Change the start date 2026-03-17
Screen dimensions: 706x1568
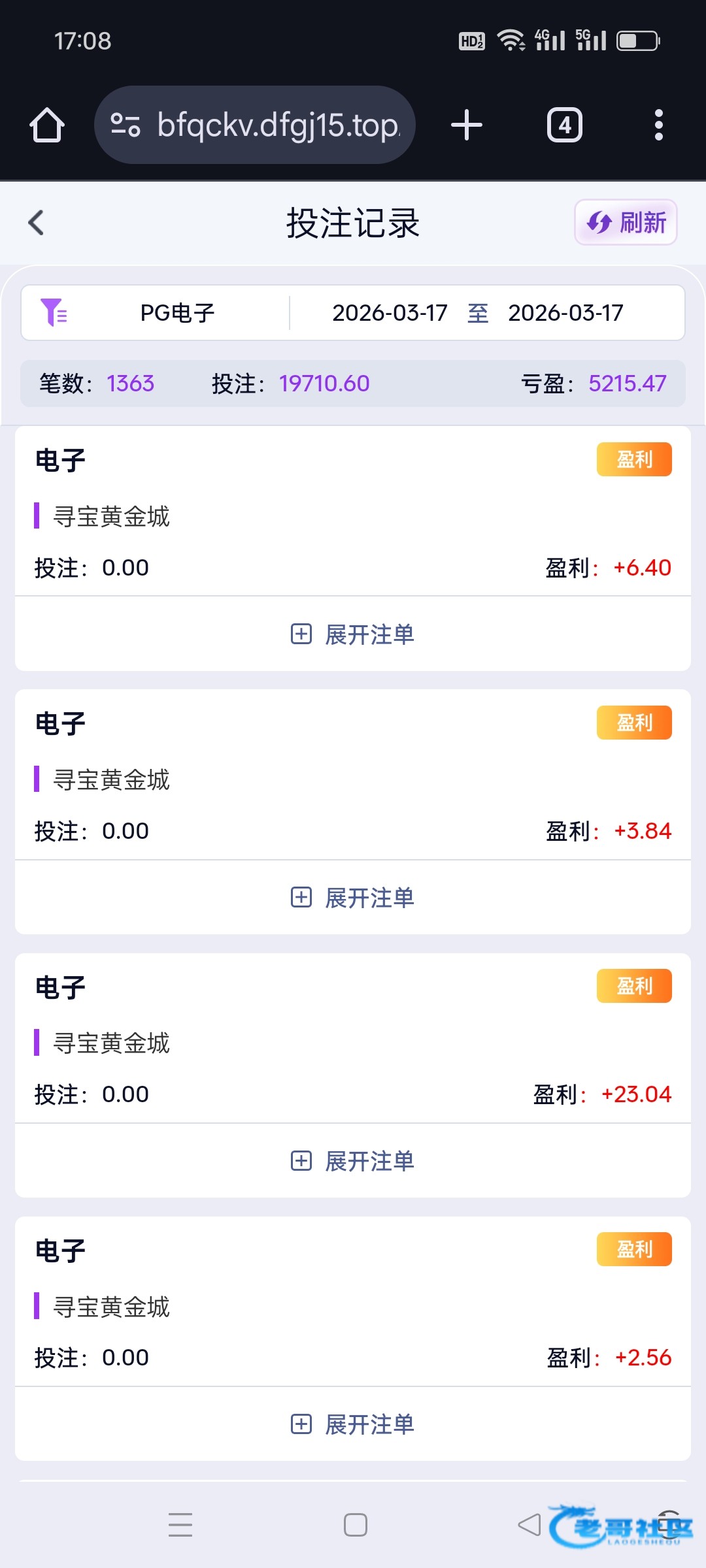390,313
